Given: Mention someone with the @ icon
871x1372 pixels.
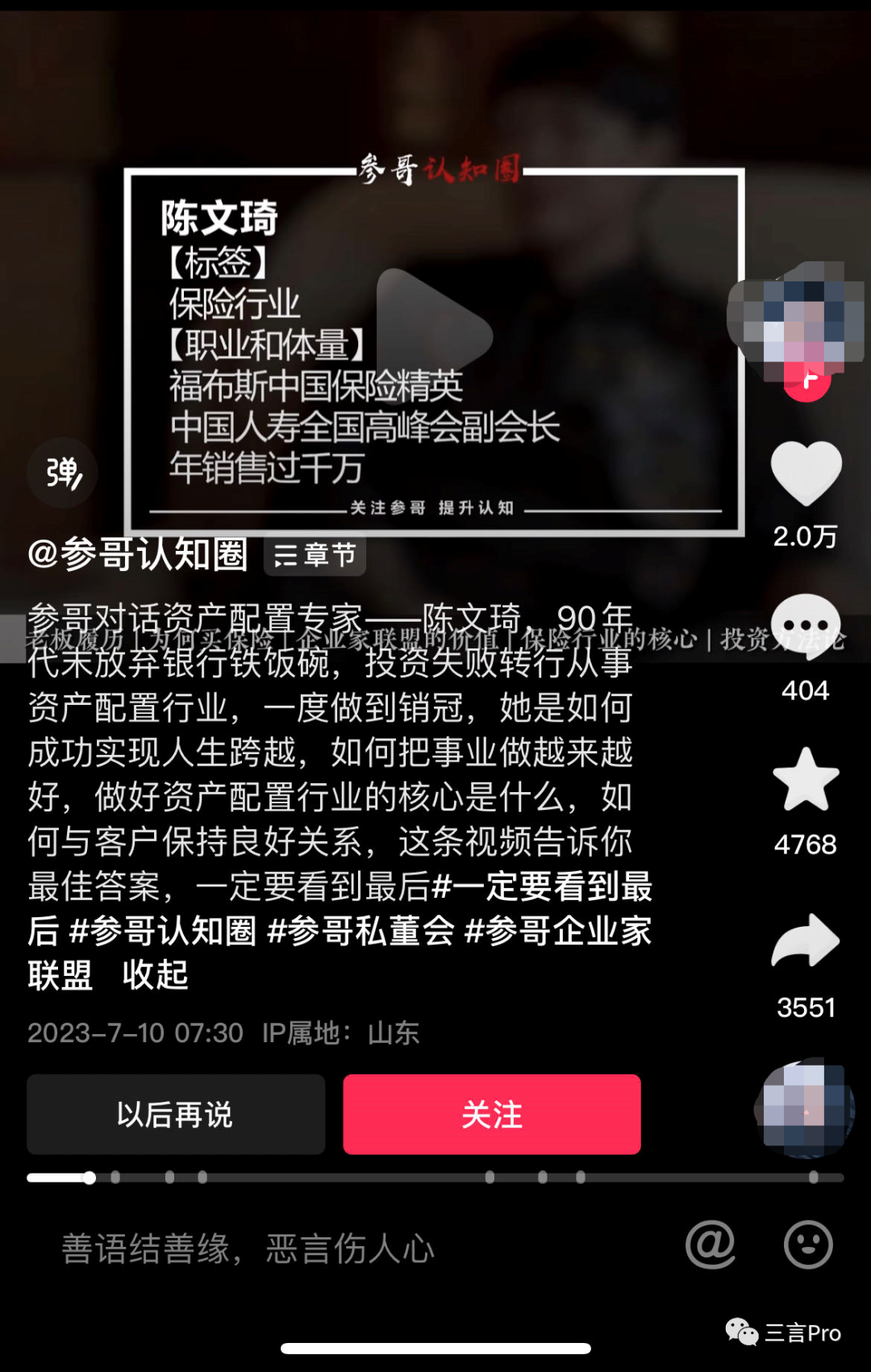Looking at the screenshot, I should pos(711,1245).
